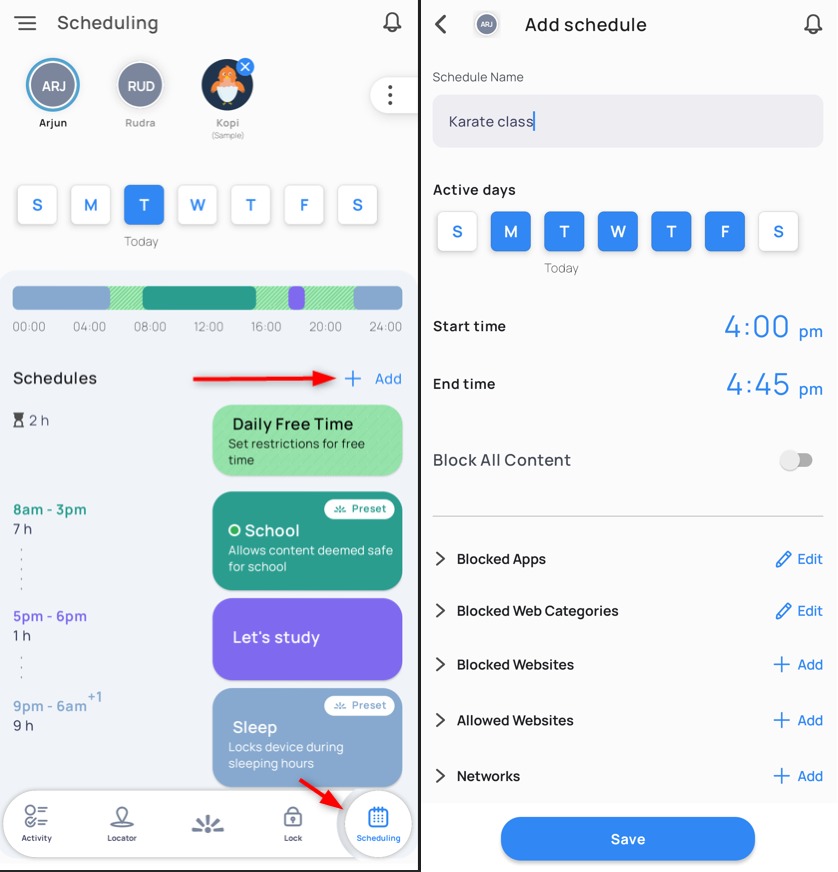Enable the Block All Content switch

click(796, 460)
